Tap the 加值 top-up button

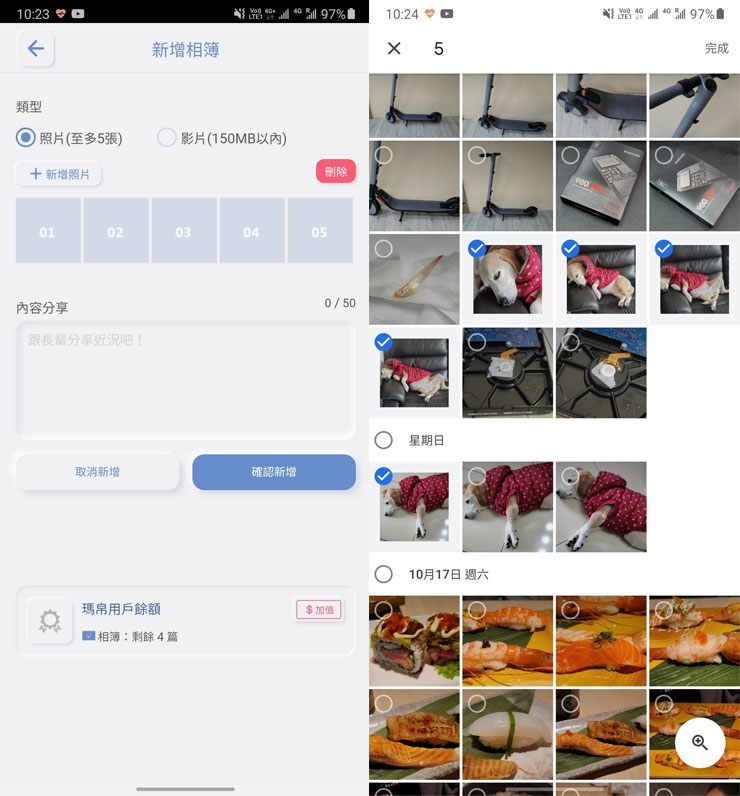click(319, 609)
